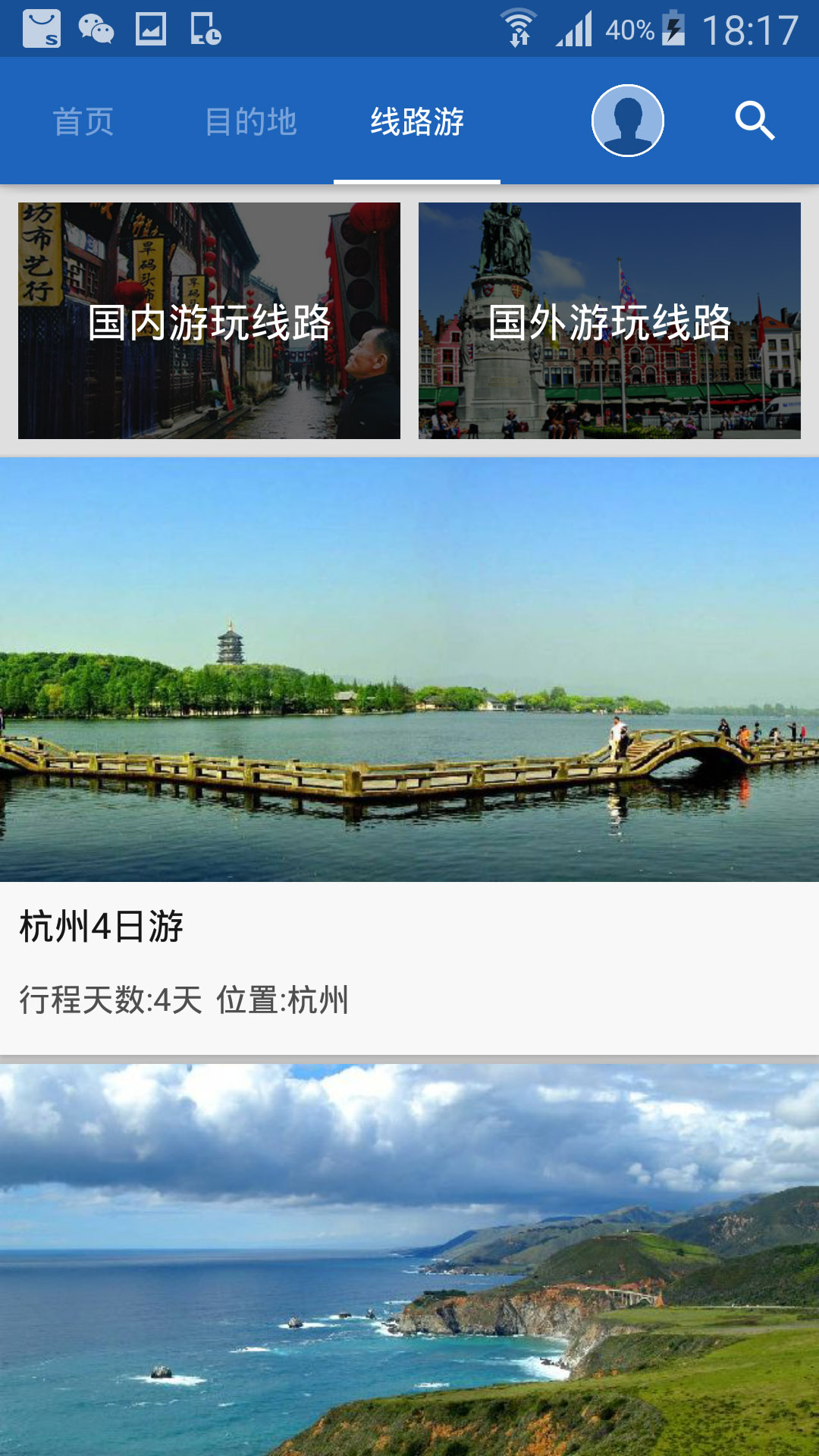Switch to the 首页 tab

pyautogui.click(x=83, y=121)
